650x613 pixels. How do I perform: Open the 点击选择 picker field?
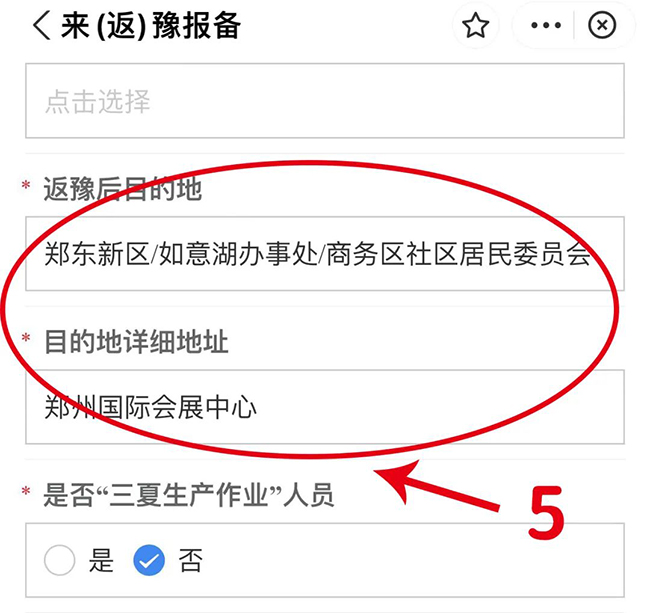pyautogui.click(x=325, y=101)
